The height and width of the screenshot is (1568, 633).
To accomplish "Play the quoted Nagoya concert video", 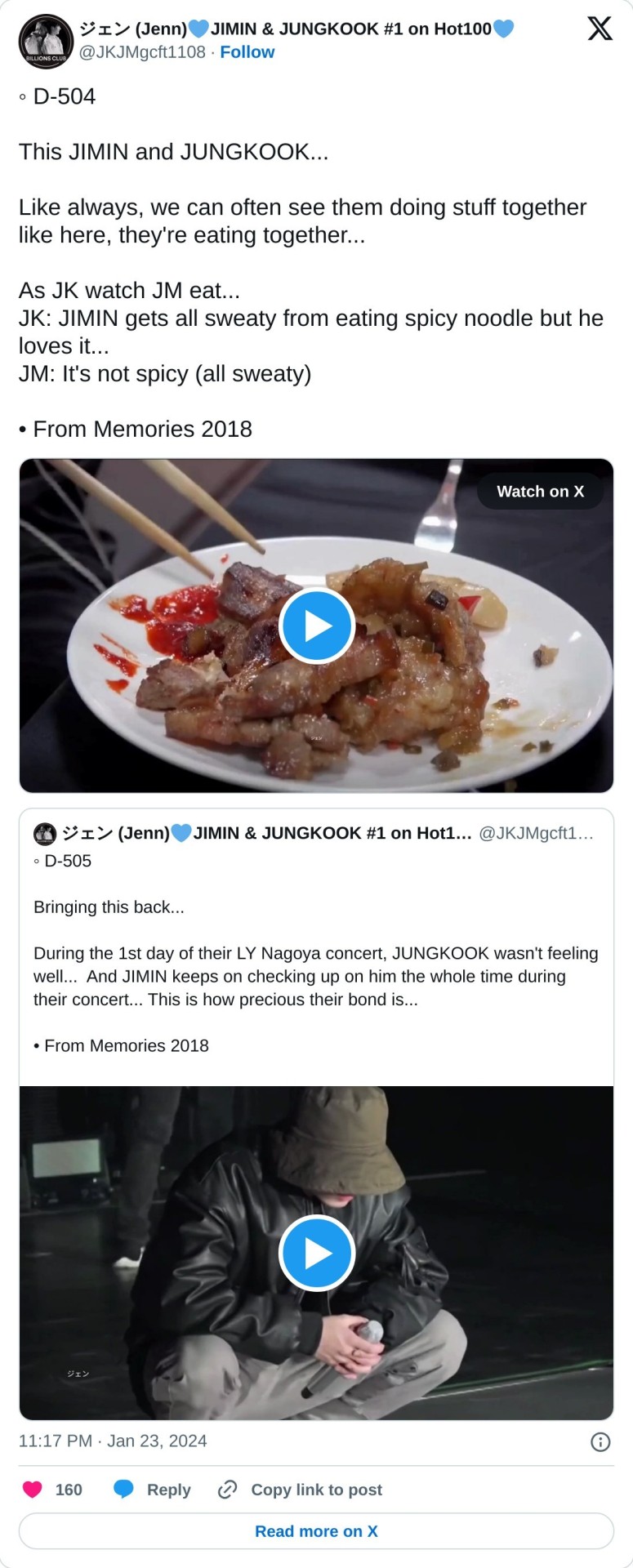I will [x=317, y=1253].
